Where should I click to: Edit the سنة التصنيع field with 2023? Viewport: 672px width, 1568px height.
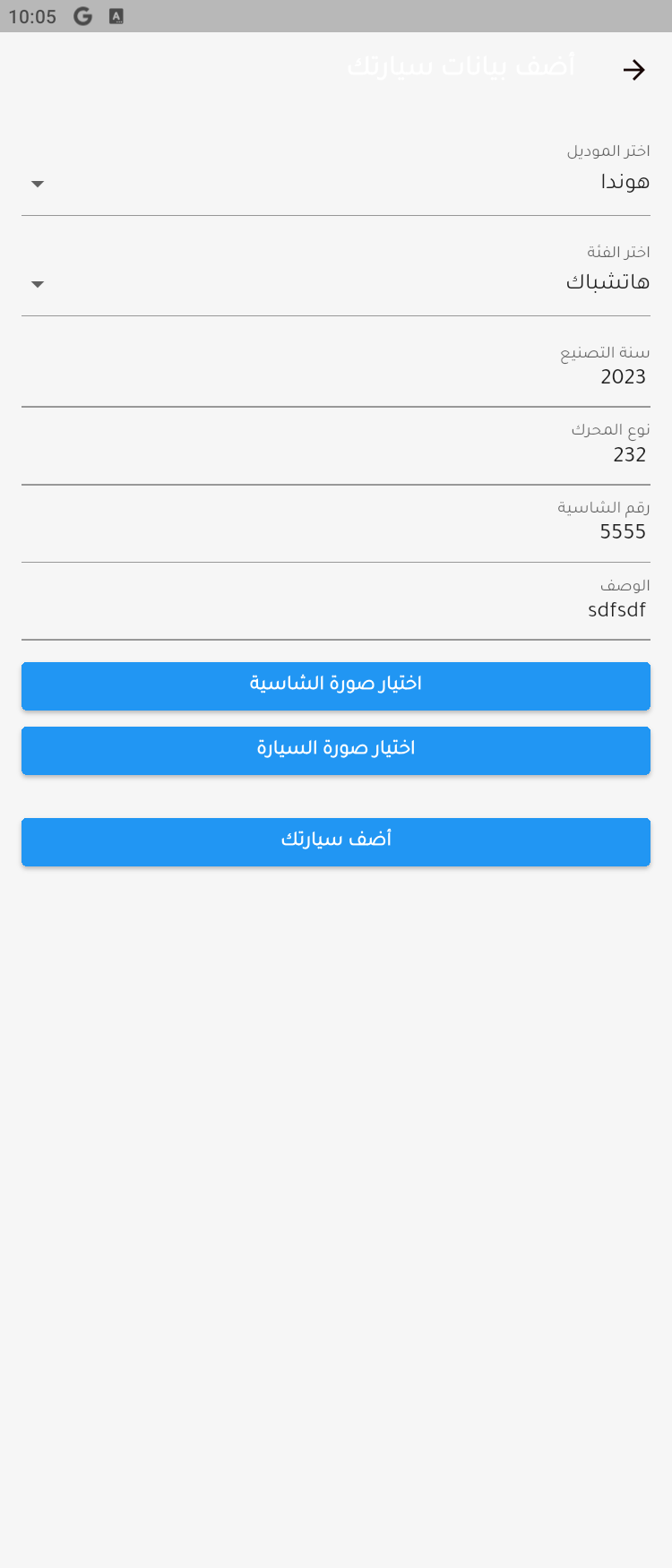[x=336, y=377]
